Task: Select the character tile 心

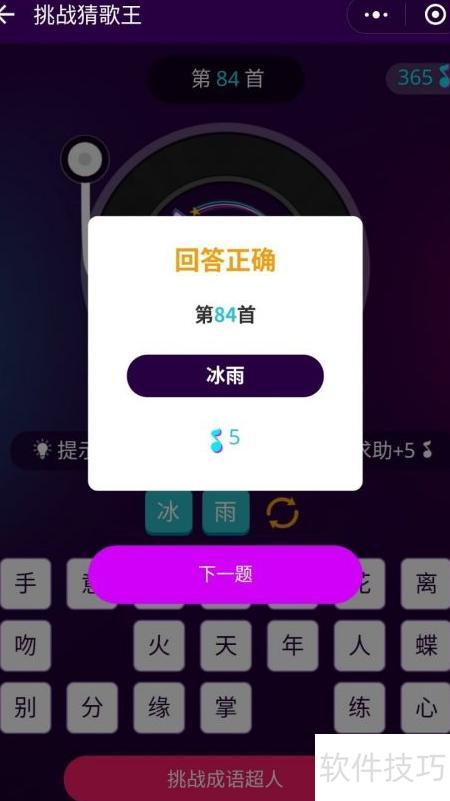Action: pos(425,708)
